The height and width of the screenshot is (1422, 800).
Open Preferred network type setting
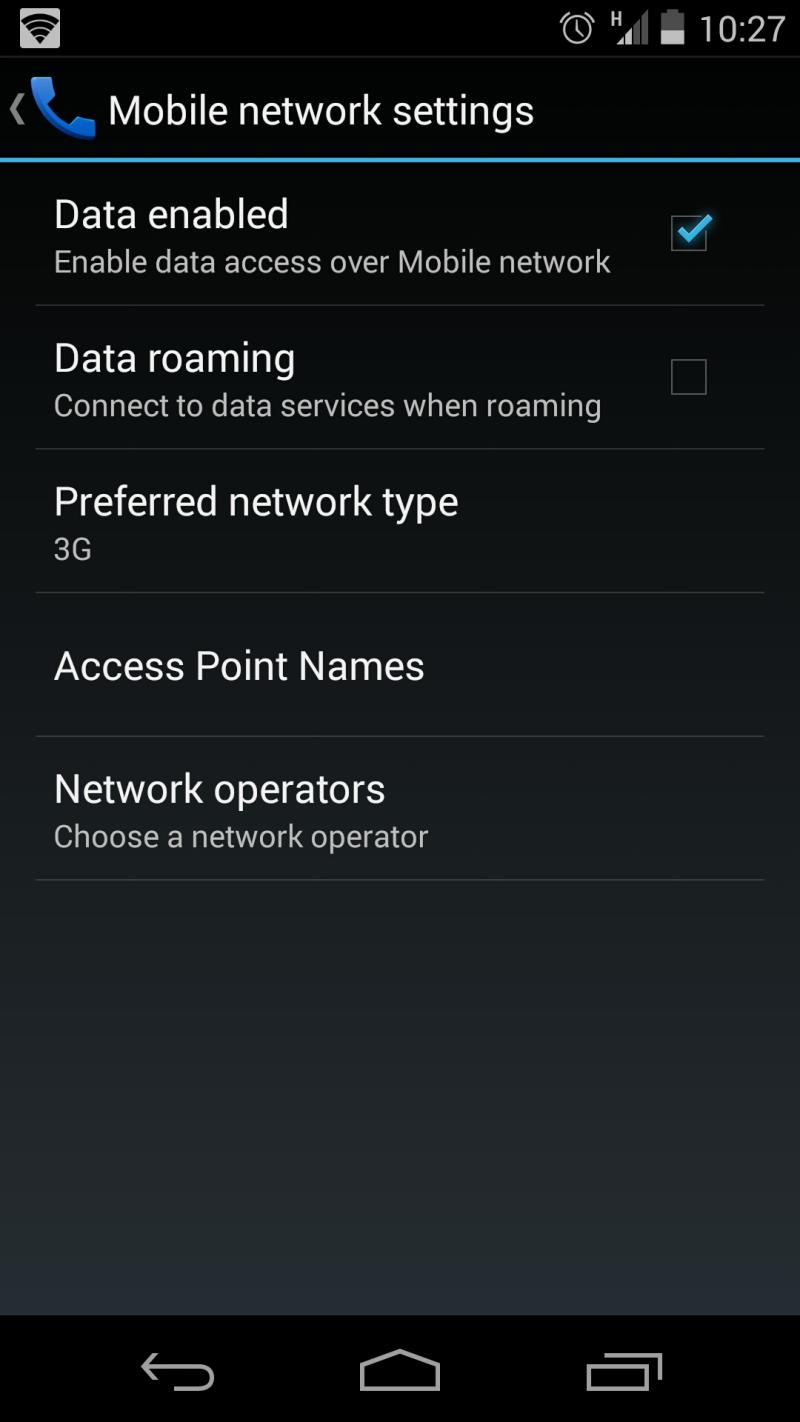click(400, 521)
